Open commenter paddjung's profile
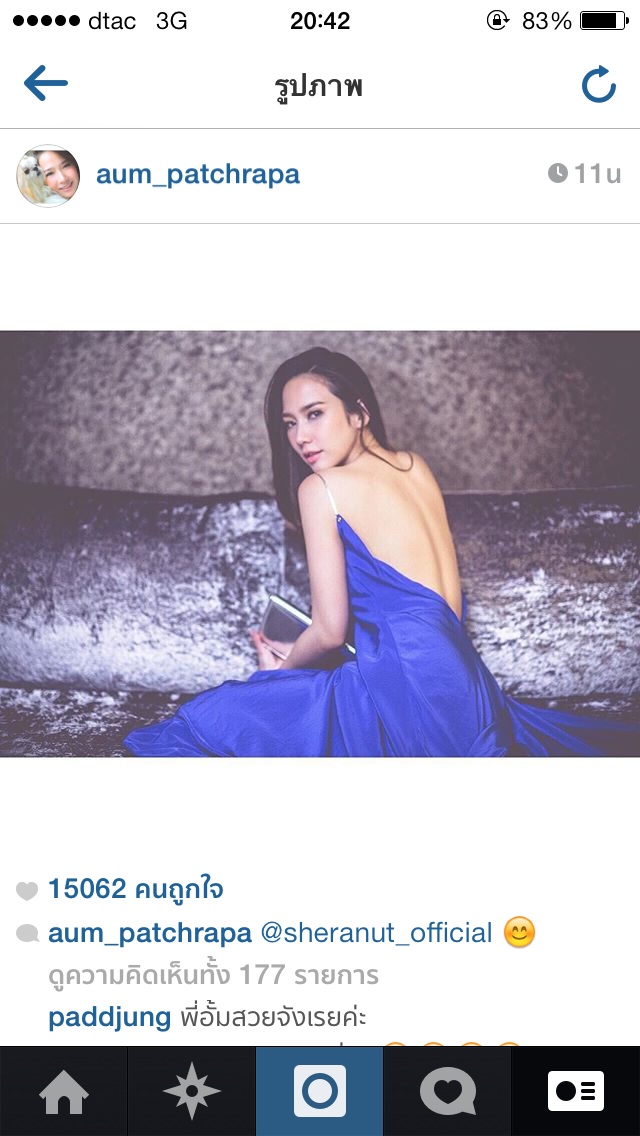 pyautogui.click(x=110, y=1018)
